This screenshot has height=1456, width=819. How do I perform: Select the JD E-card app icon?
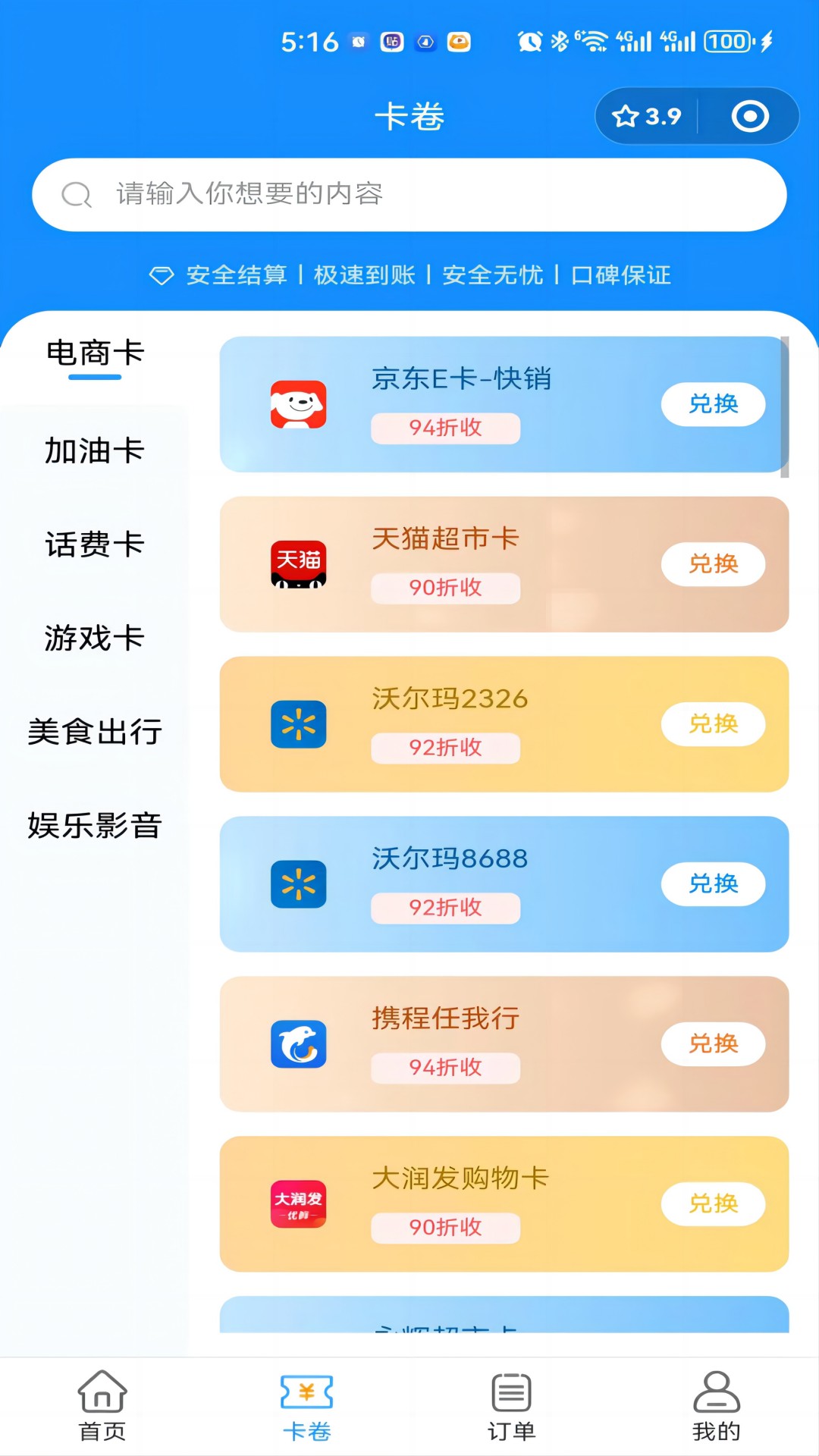(299, 404)
